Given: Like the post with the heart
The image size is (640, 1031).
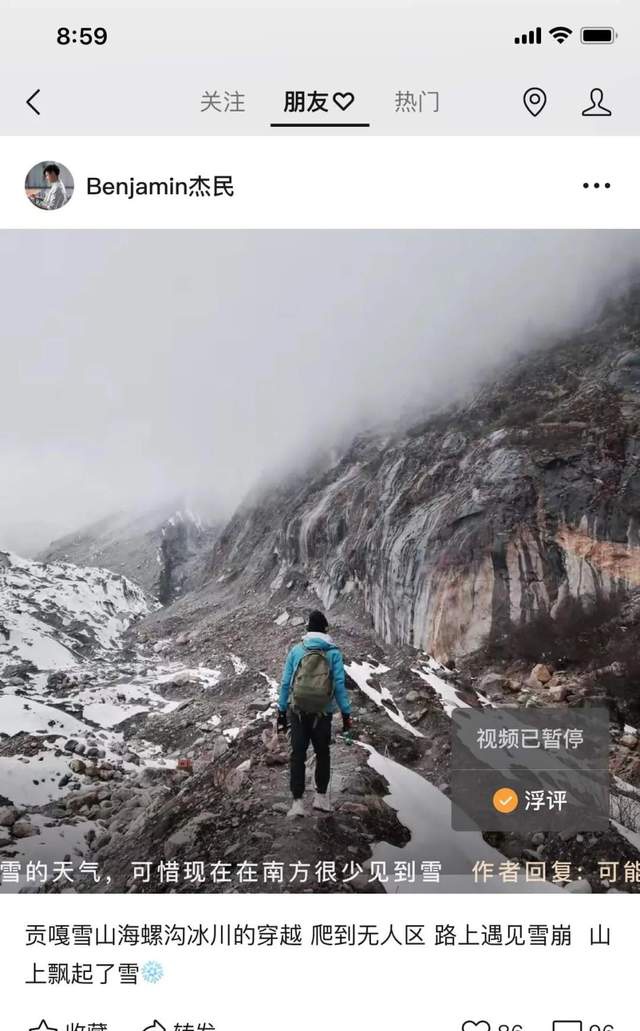Looking at the screenshot, I should pyautogui.click(x=477, y=1025).
